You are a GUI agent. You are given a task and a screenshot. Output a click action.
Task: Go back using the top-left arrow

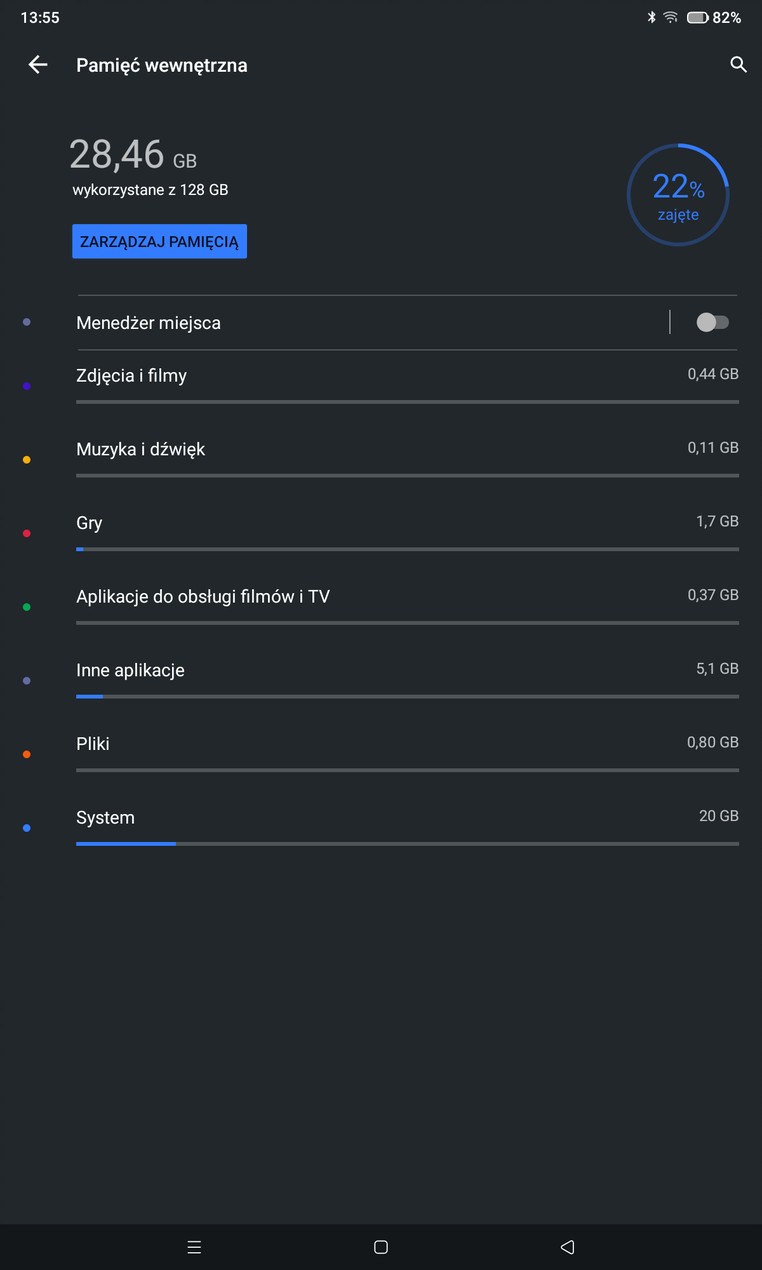tap(38, 65)
